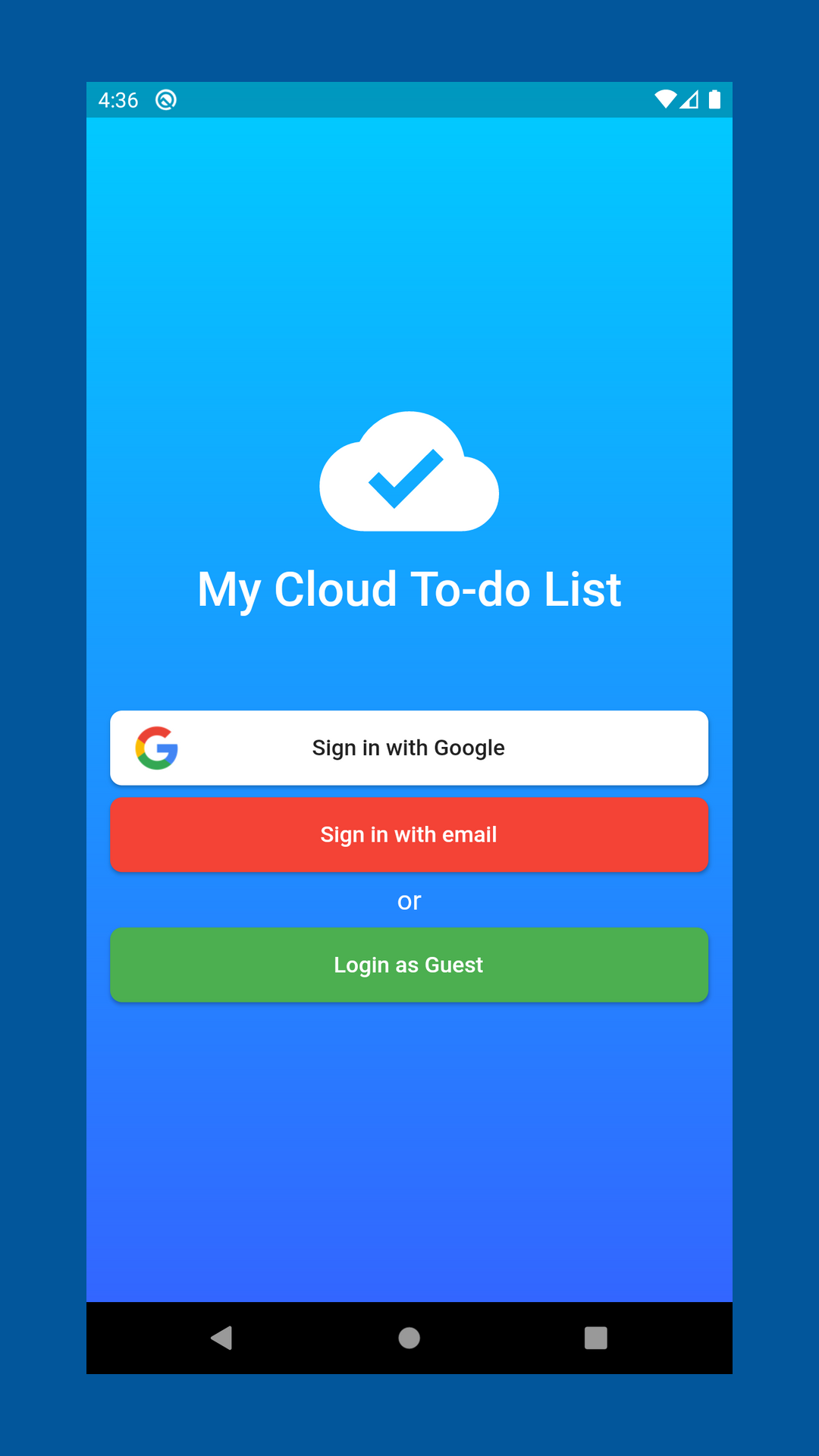Choose Sign in with email

click(409, 834)
